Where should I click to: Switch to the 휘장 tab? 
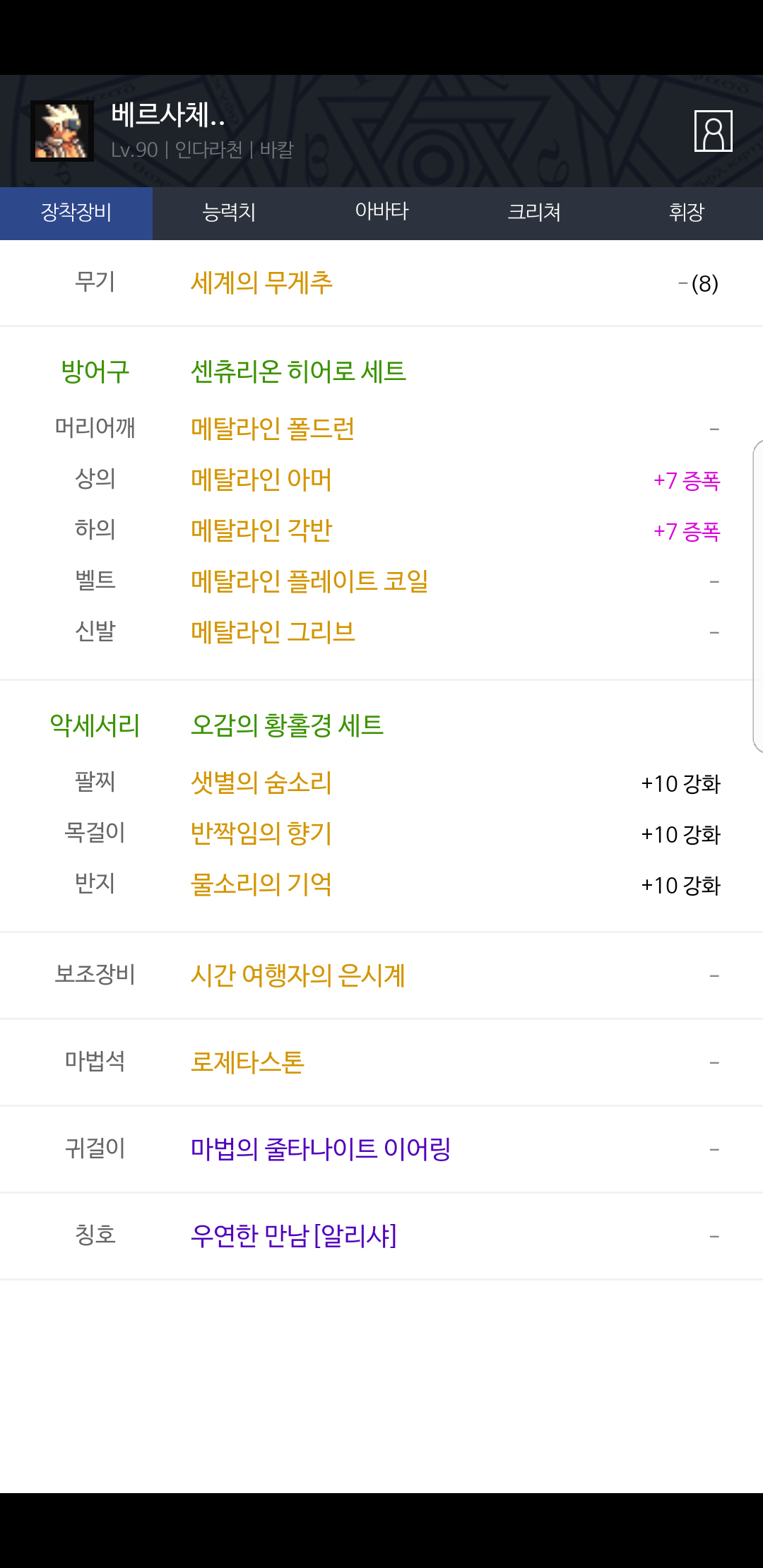coord(687,213)
